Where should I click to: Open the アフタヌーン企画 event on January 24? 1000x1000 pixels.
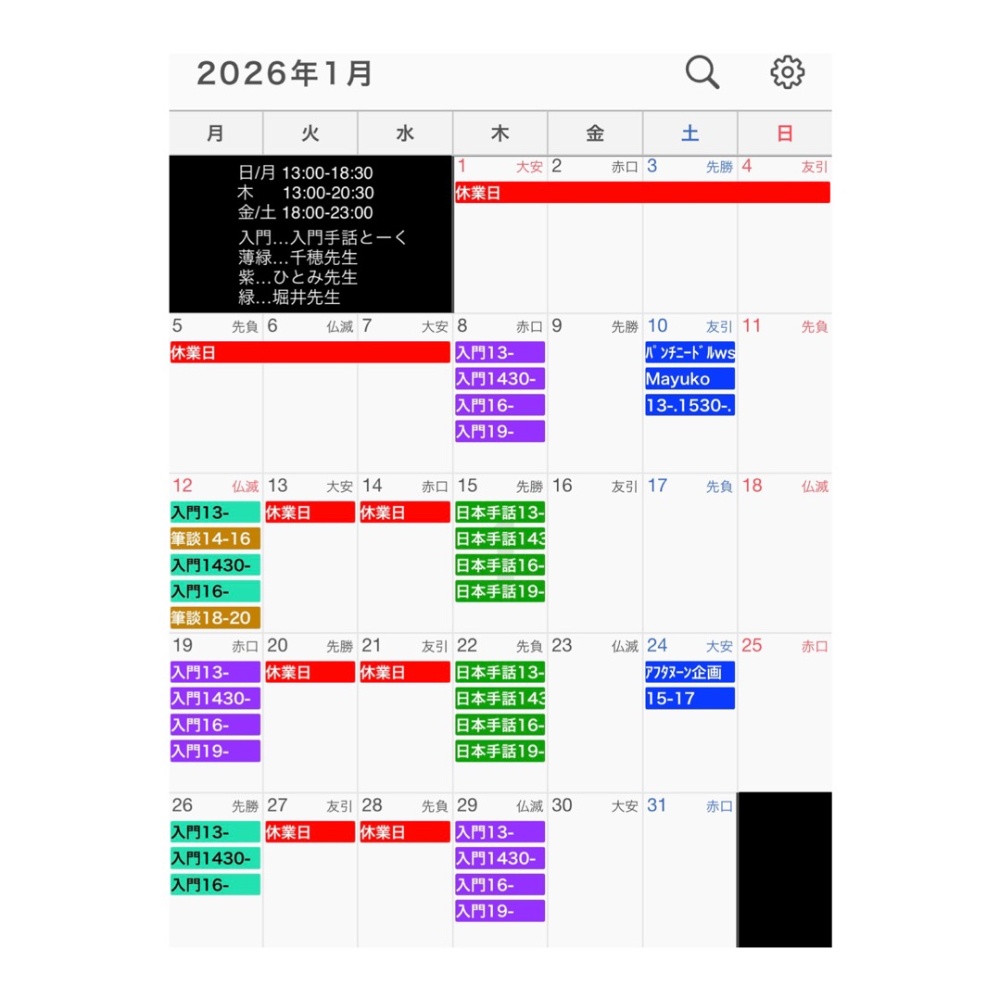[x=689, y=672]
